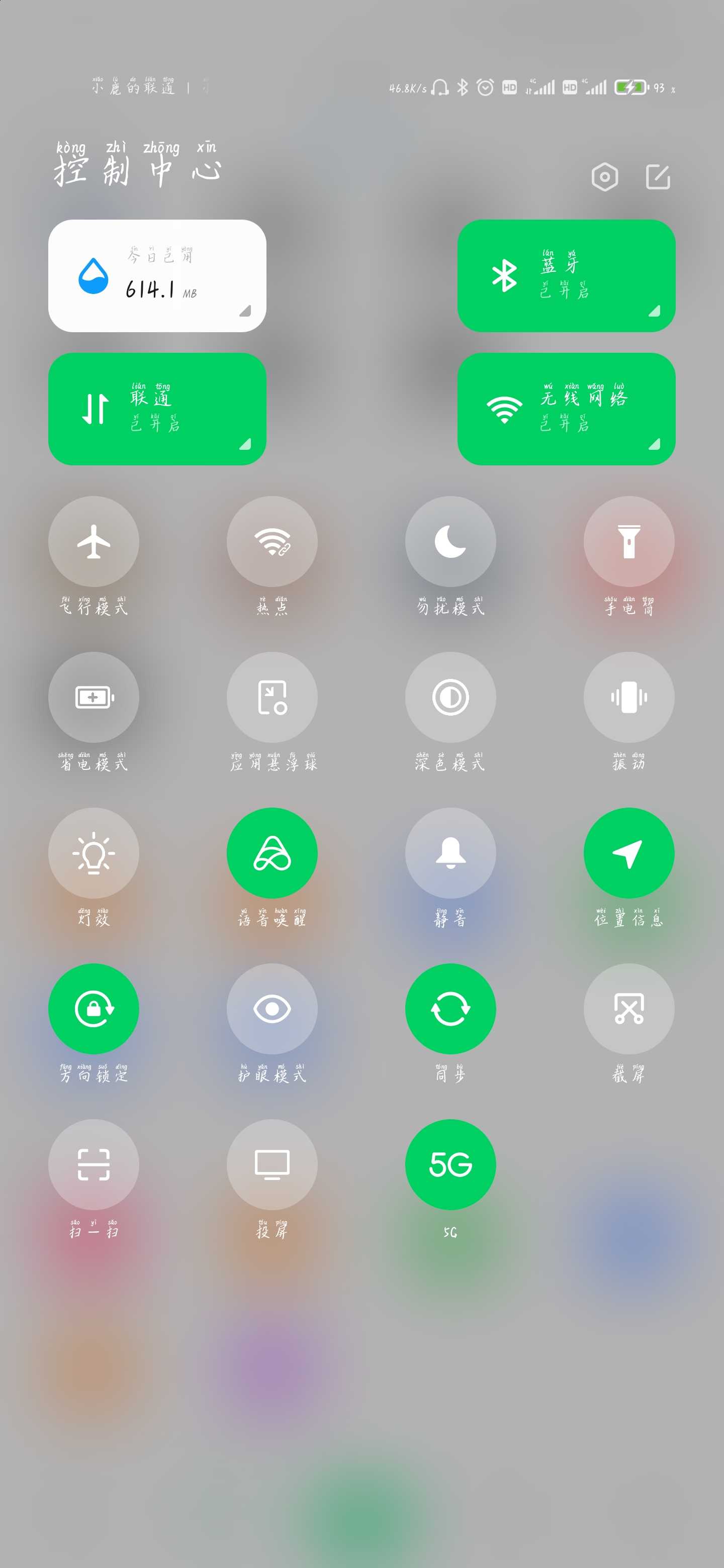Turn off the 5G toggle
The width and height of the screenshot is (724, 1568).
[450, 1164]
